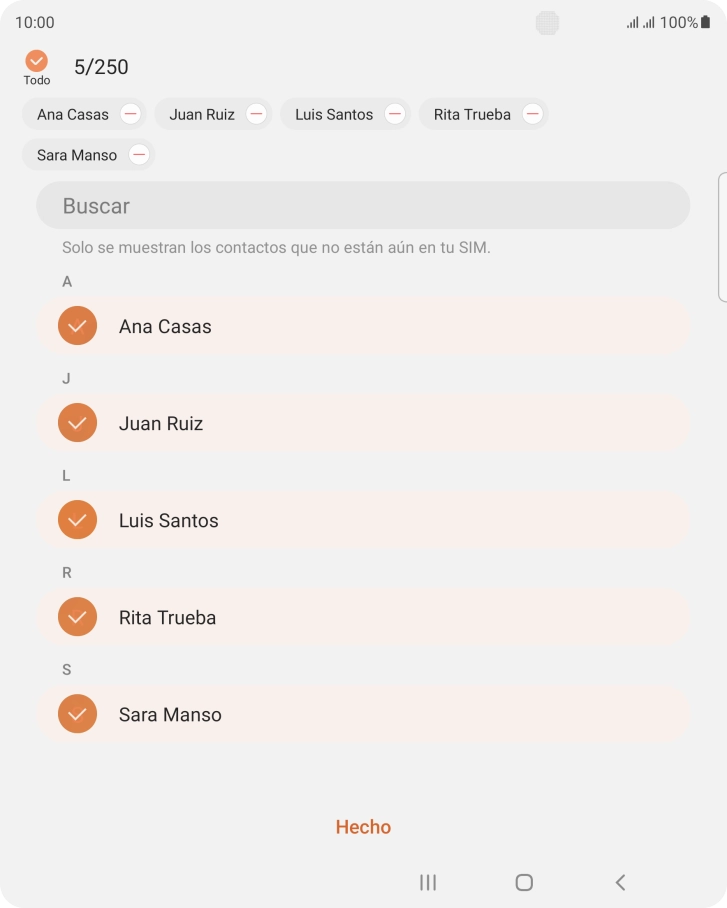Remove the Ana Casas chip
This screenshot has height=908, width=727.
click(x=130, y=114)
